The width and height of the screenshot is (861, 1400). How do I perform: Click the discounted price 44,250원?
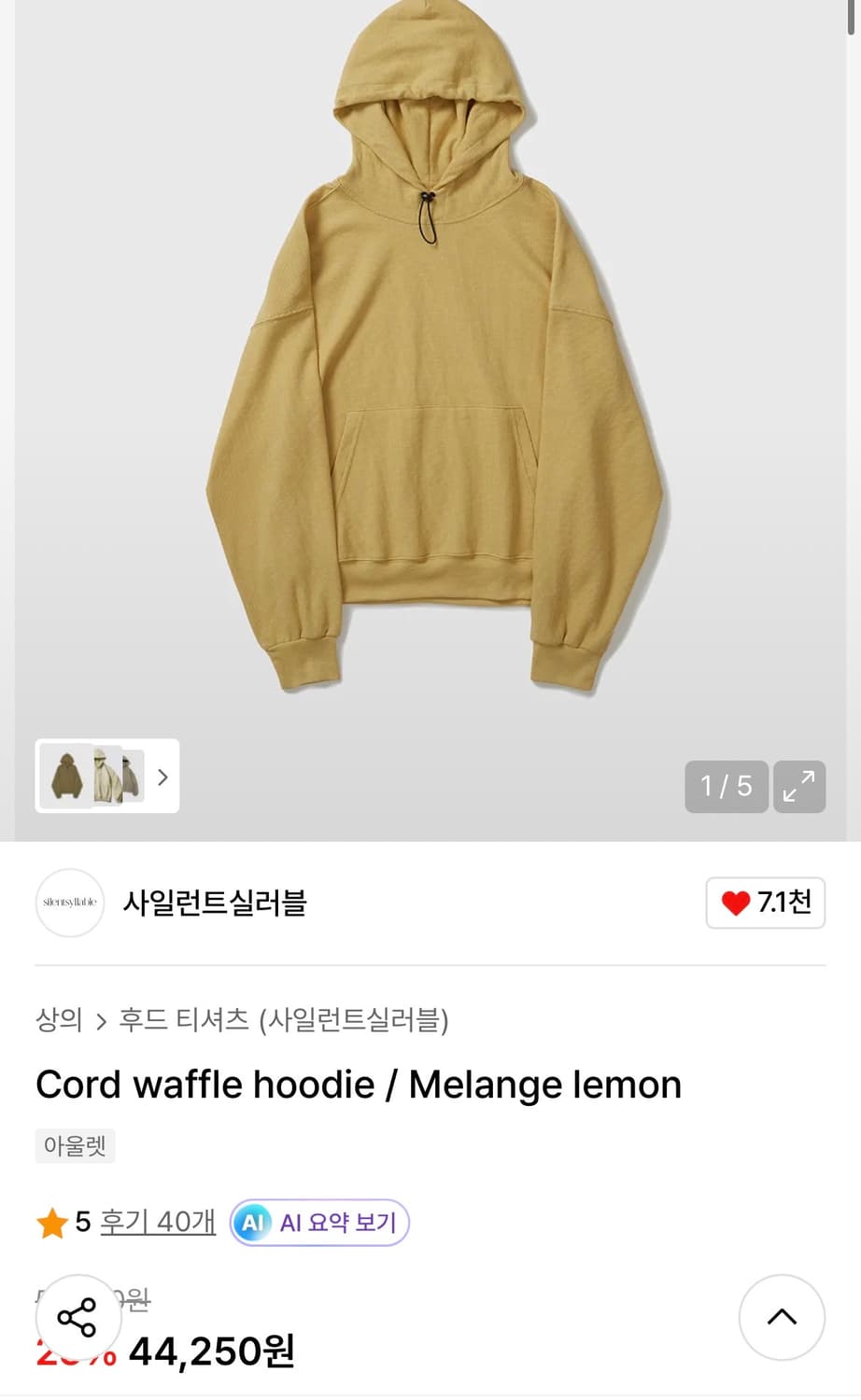point(211,1350)
